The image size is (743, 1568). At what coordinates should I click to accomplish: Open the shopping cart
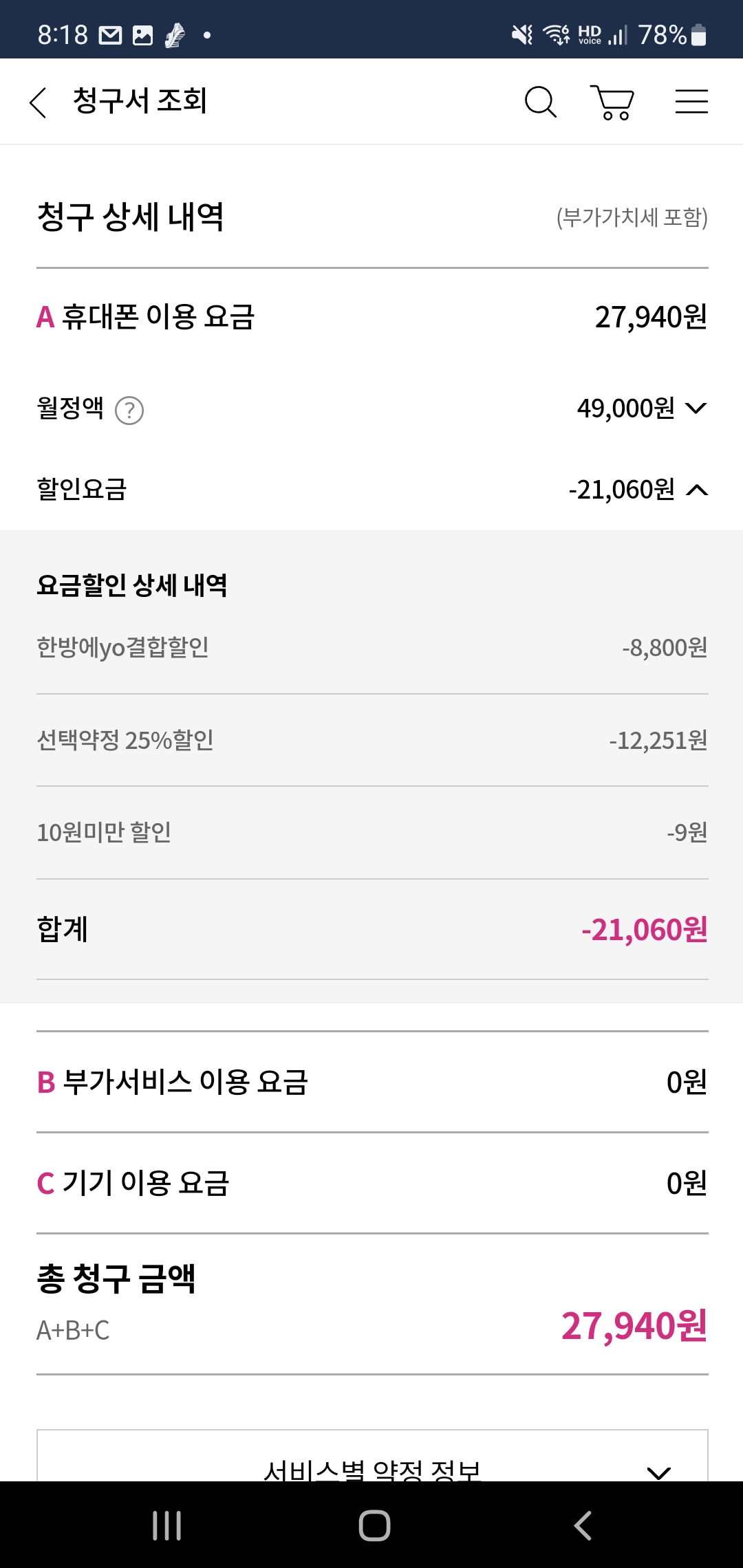[612, 102]
